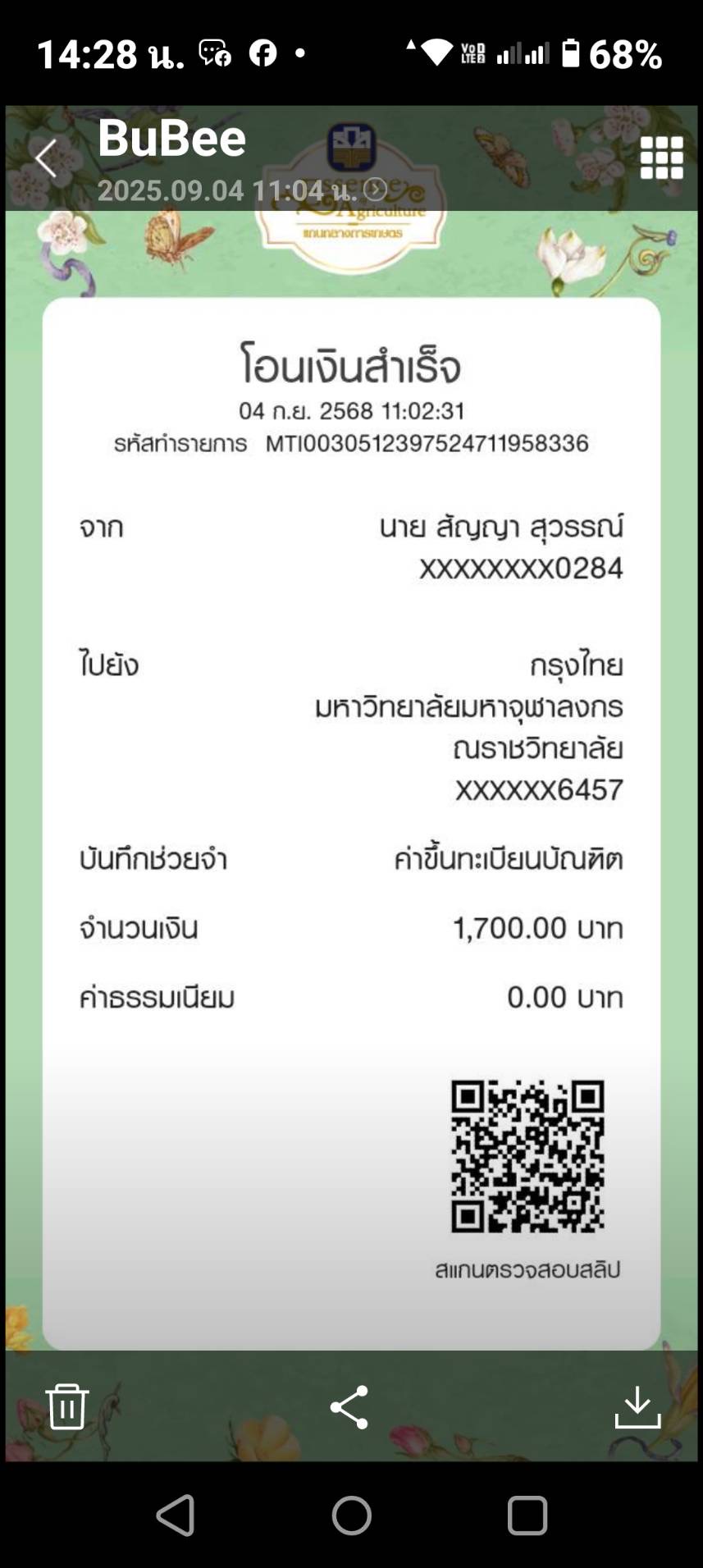Image resolution: width=703 pixels, height=1568 pixels.
Task: Open the sender info arrow beside the date
Action: (376, 190)
